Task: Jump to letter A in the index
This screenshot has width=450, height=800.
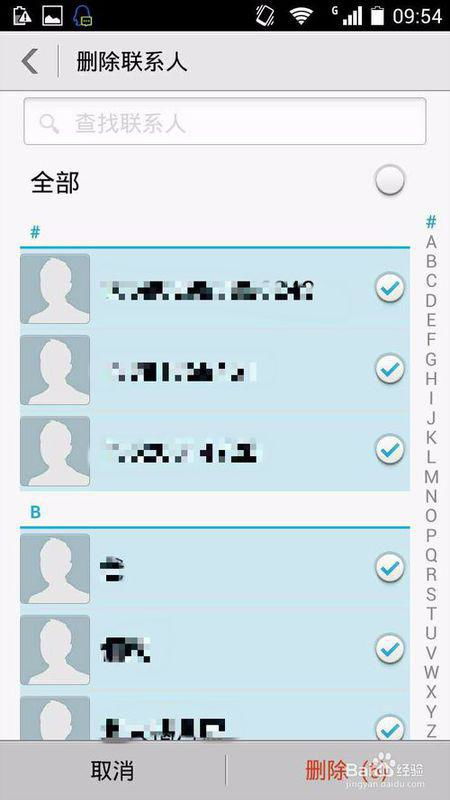Action: pos(431,241)
